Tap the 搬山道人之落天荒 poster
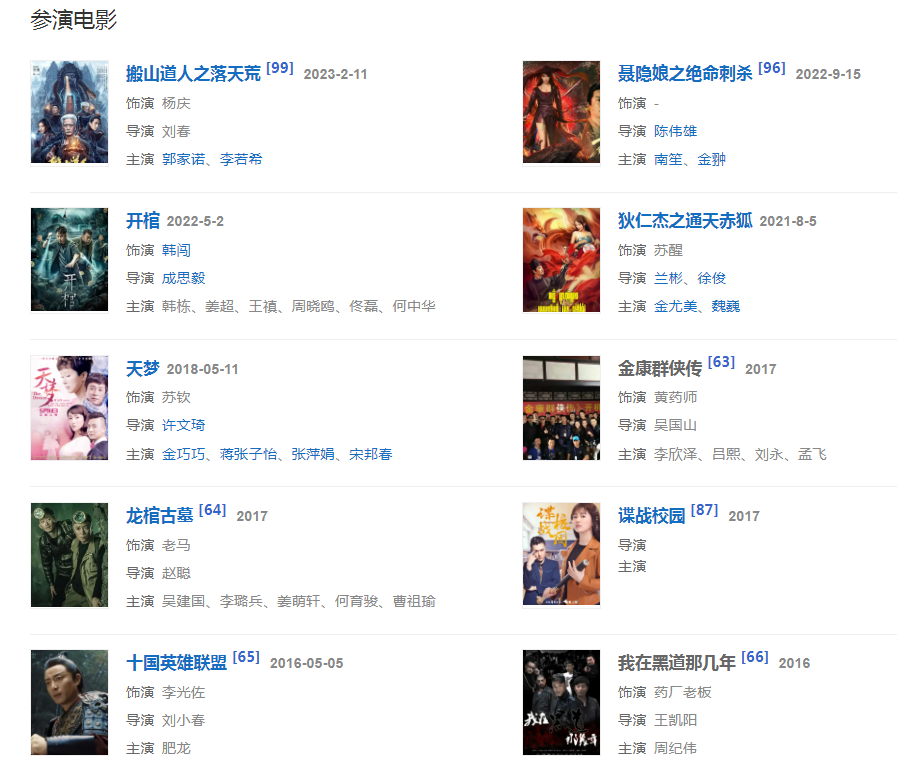This screenshot has height=776, width=897. (69, 111)
